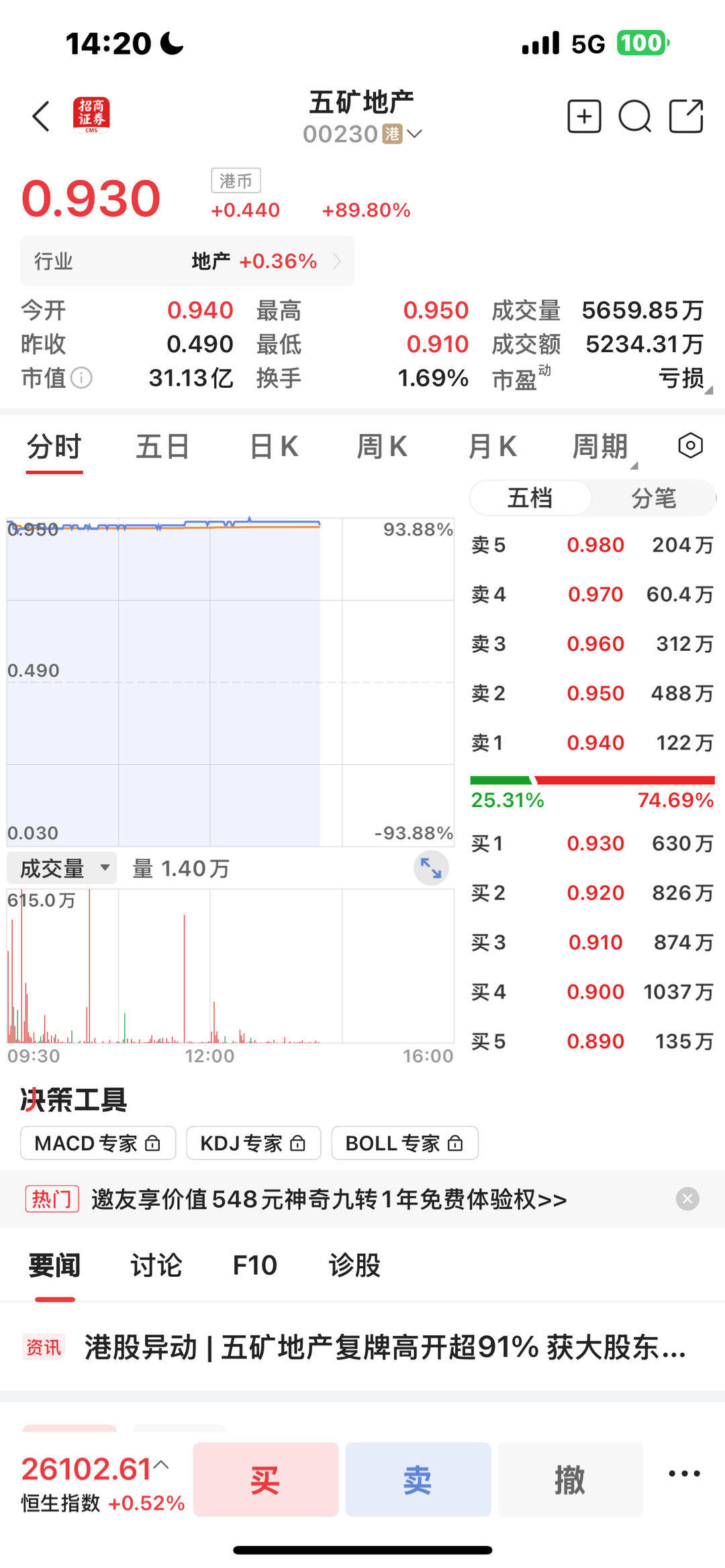The image size is (725, 1568).
Task: Switch to the 讨论 tab
Action: click(x=156, y=1265)
